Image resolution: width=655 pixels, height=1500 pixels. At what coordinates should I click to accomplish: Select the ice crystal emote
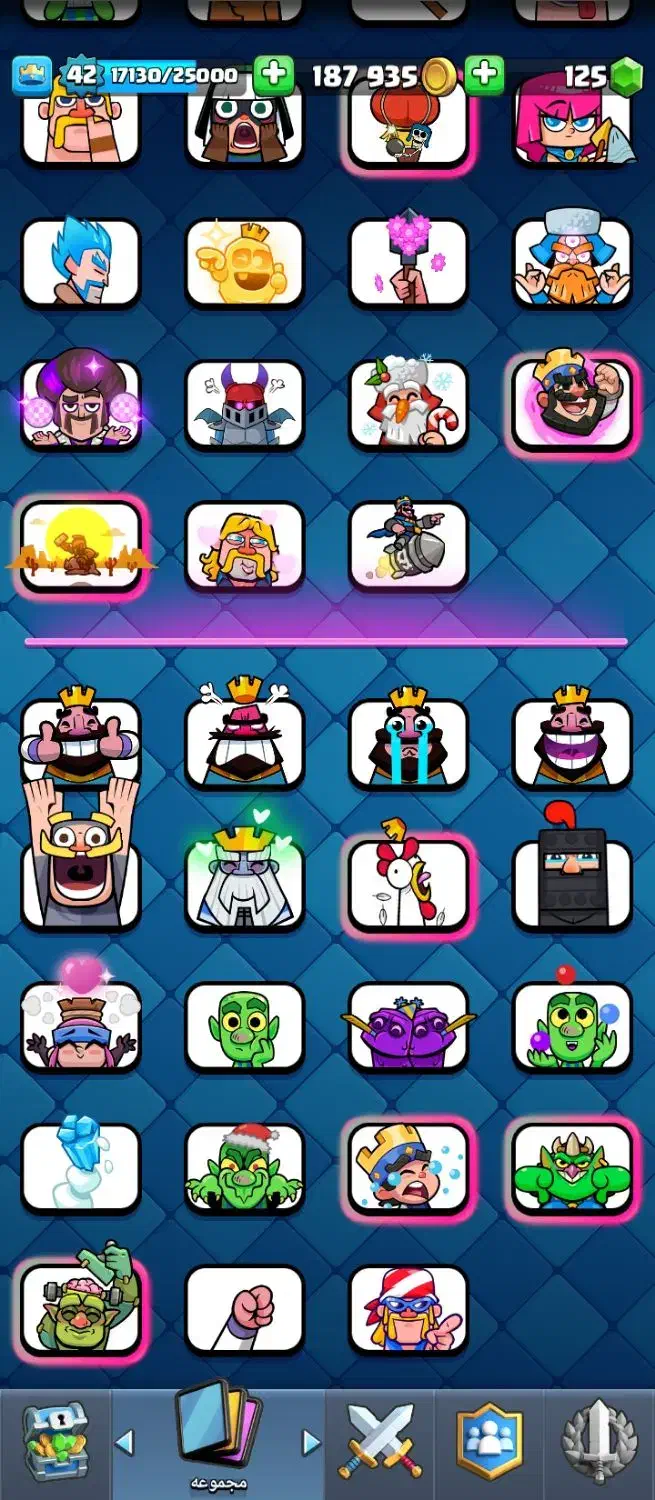pyautogui.click(x=80, y=1166)
